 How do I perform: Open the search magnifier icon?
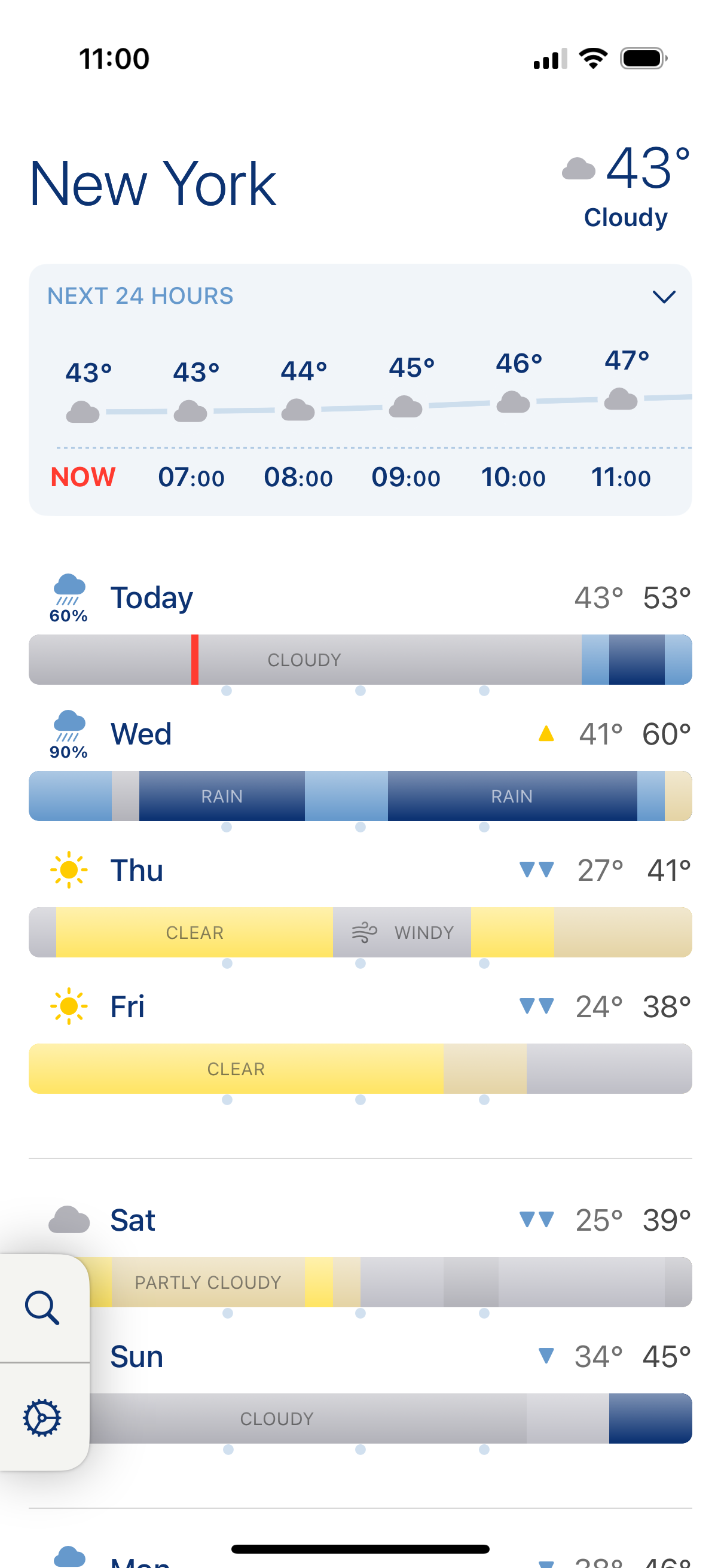(x=42, y=1307)
